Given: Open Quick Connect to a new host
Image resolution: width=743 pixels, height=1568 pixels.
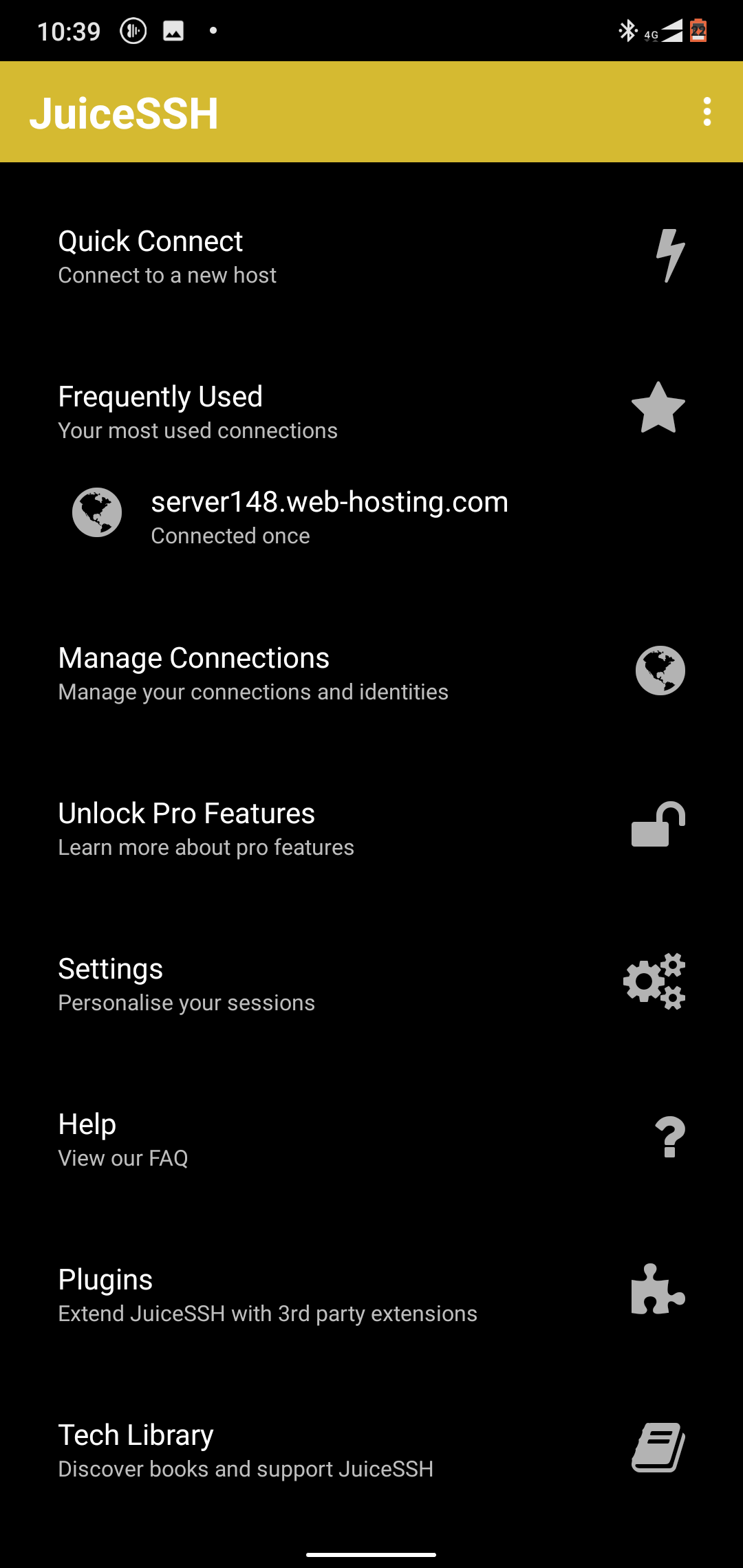Looking at the screenshot, I should click(x=371, y=257).
